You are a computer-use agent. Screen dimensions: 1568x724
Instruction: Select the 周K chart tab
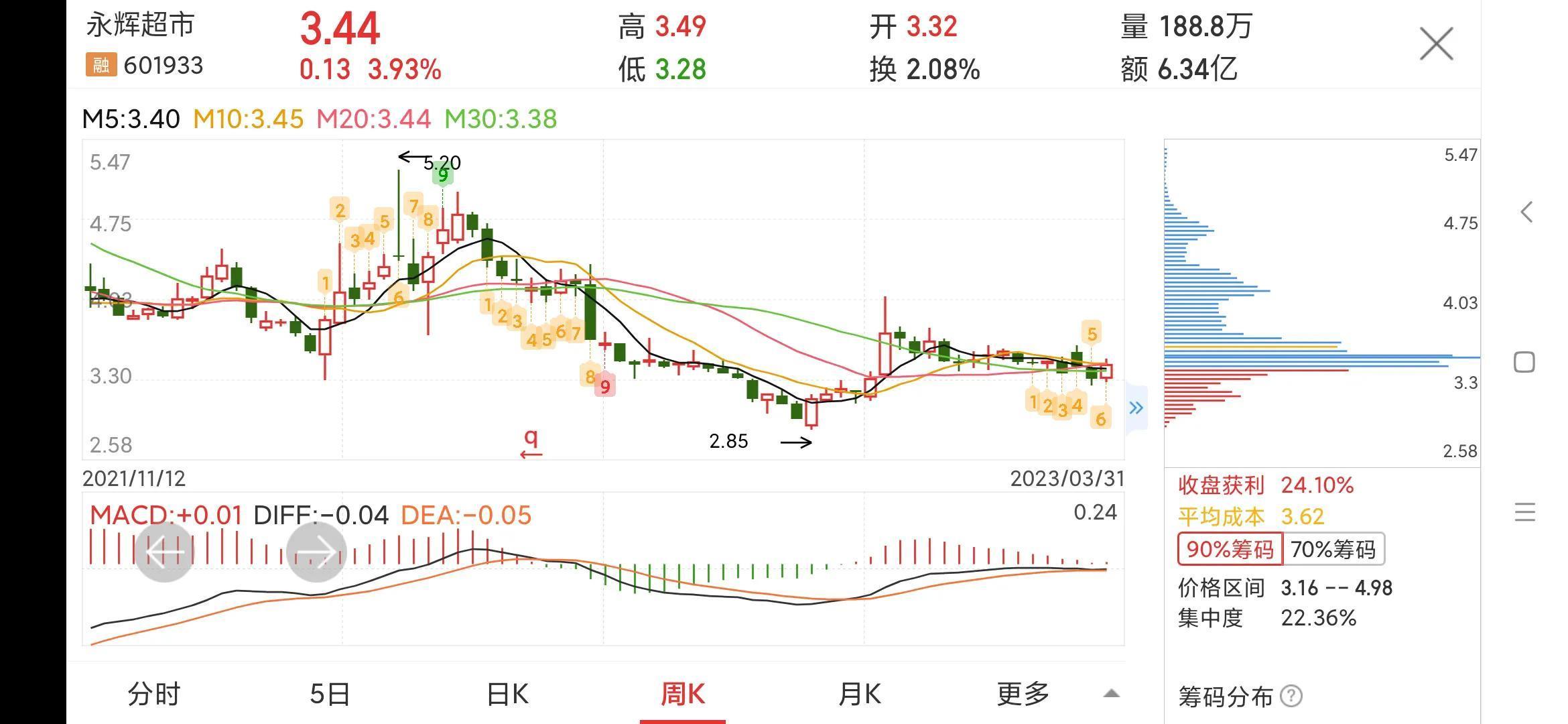tap(682, 694)
